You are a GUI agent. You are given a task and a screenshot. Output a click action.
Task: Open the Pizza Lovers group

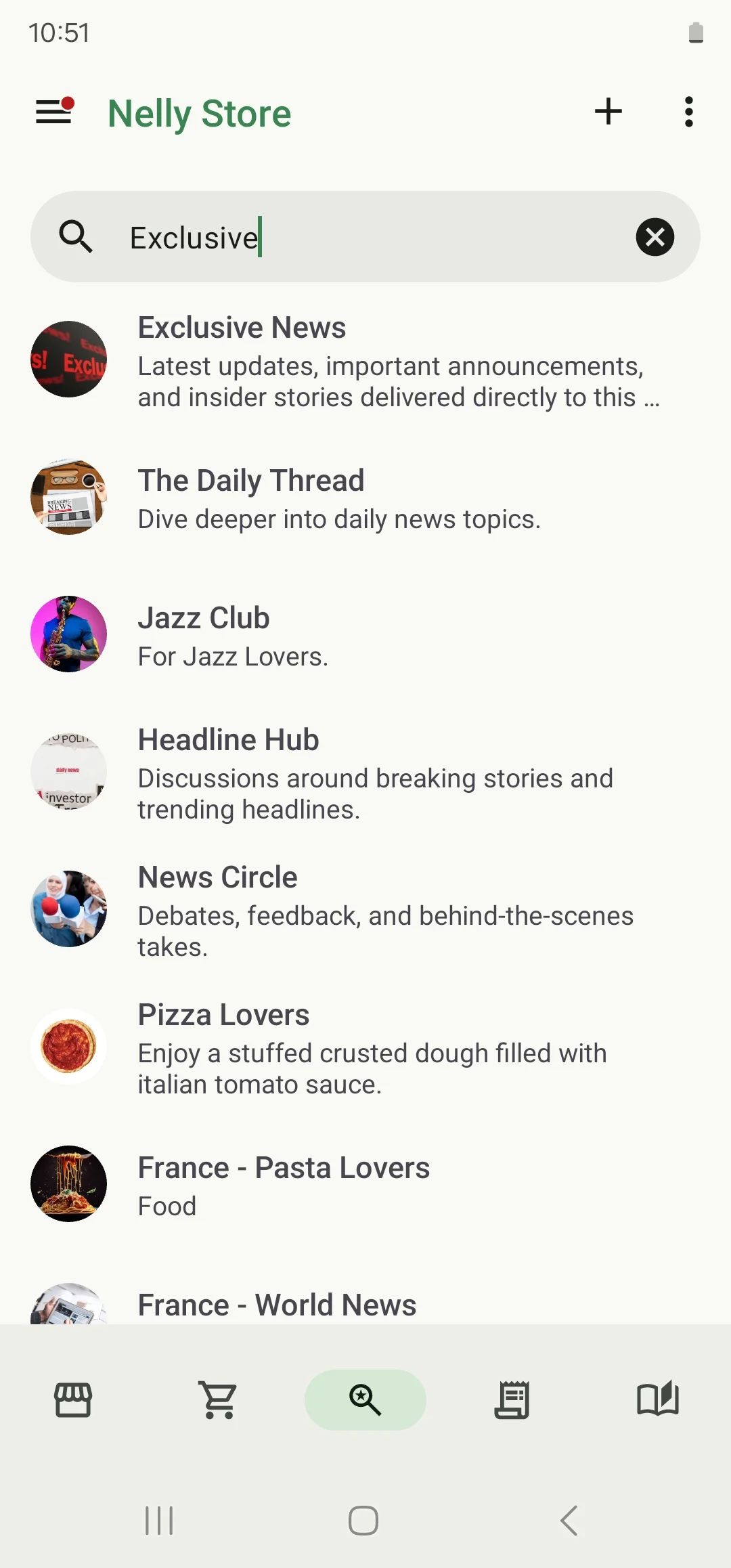coord(365,1047)
